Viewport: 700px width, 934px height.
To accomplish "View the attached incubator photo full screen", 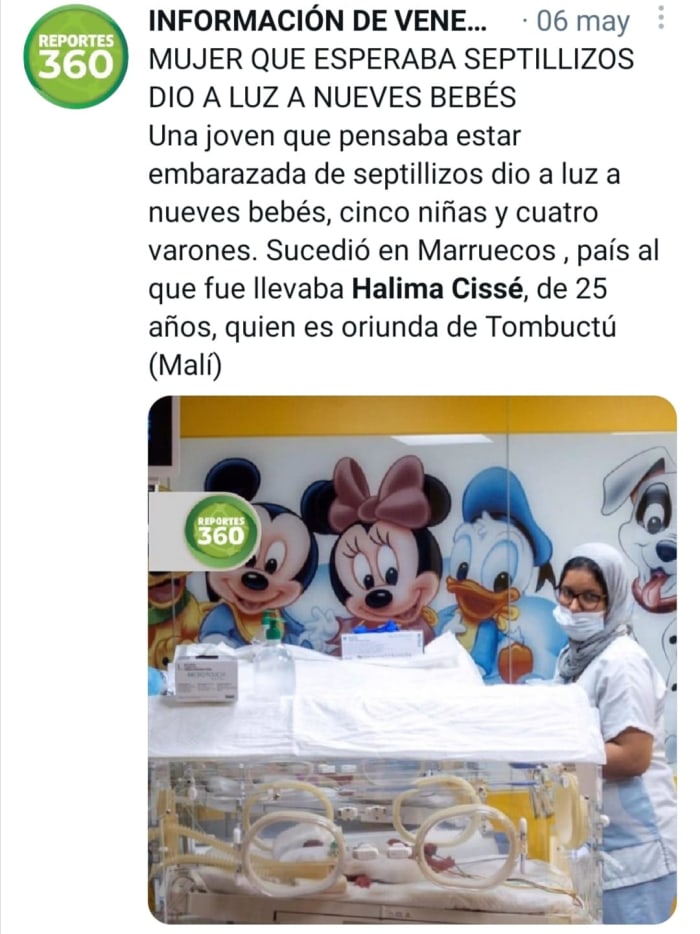I will click(x=412, y=658).
